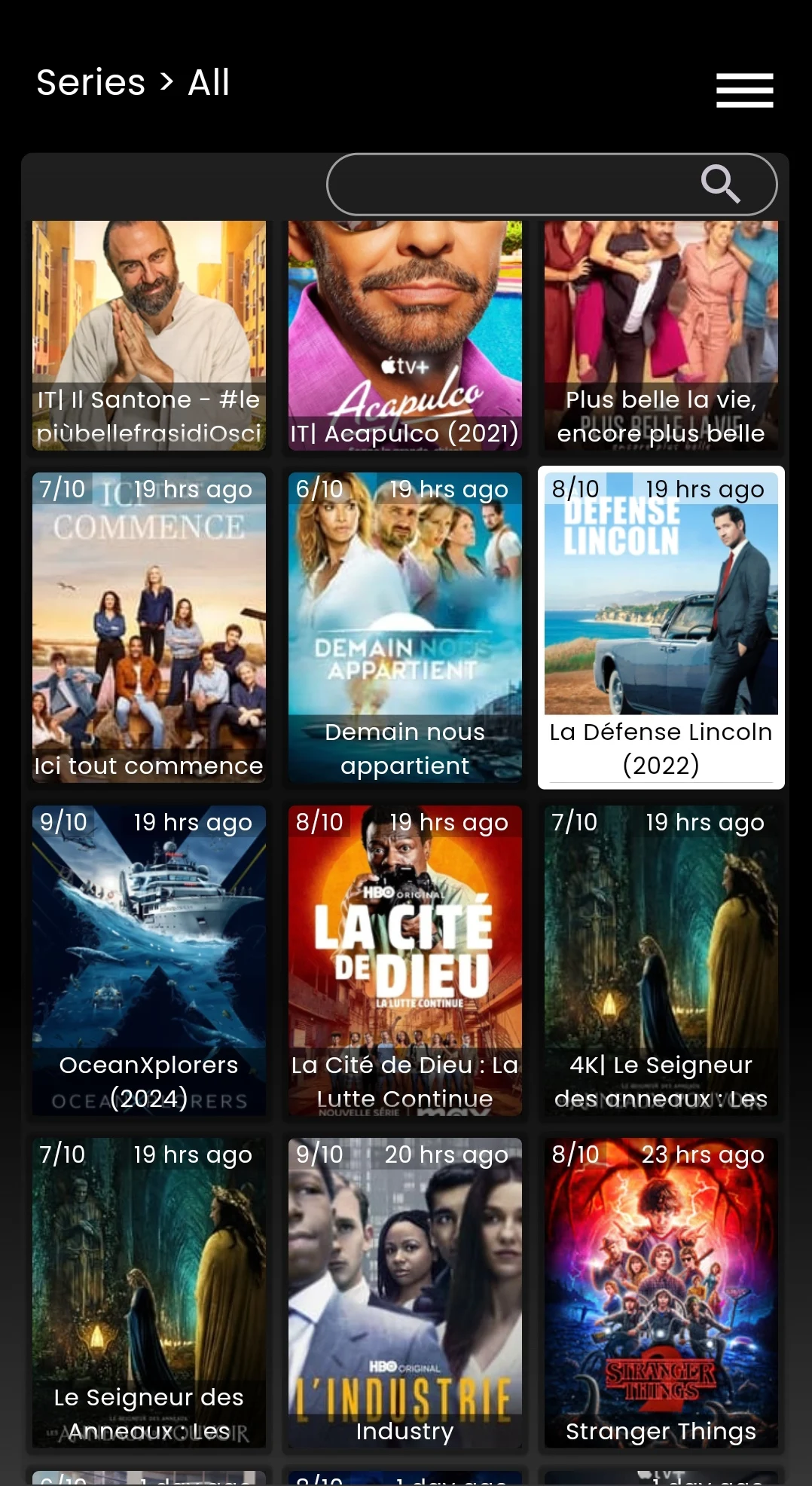Screen dimensions: 812x1486
Task: Open Demain nous appartient
Action: (404, 625)
